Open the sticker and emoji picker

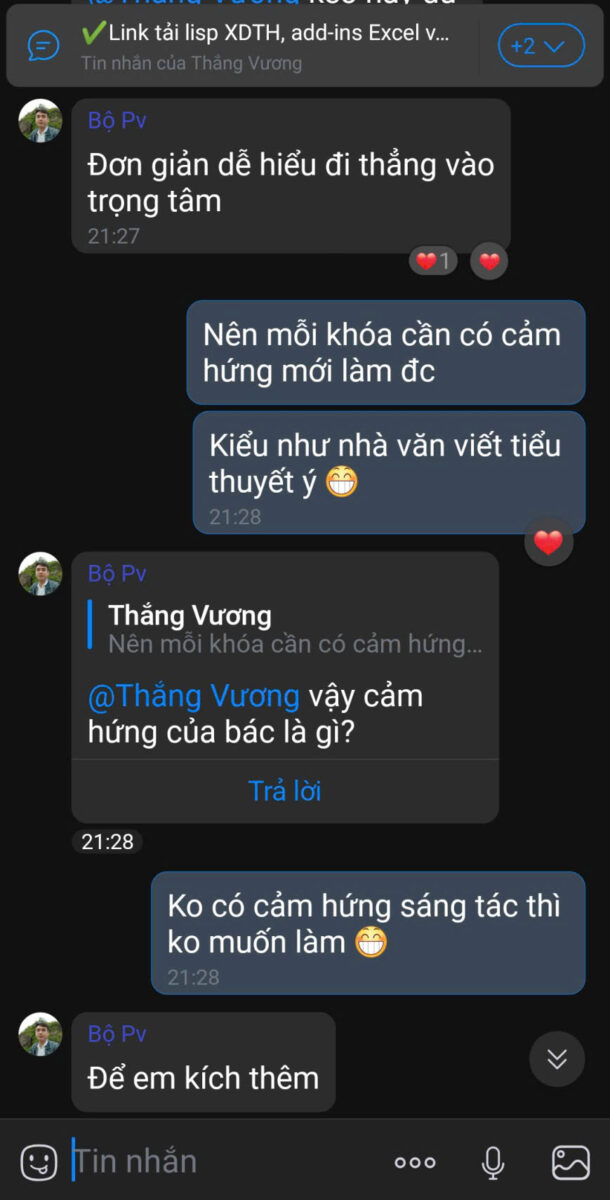click(39, 1161)
